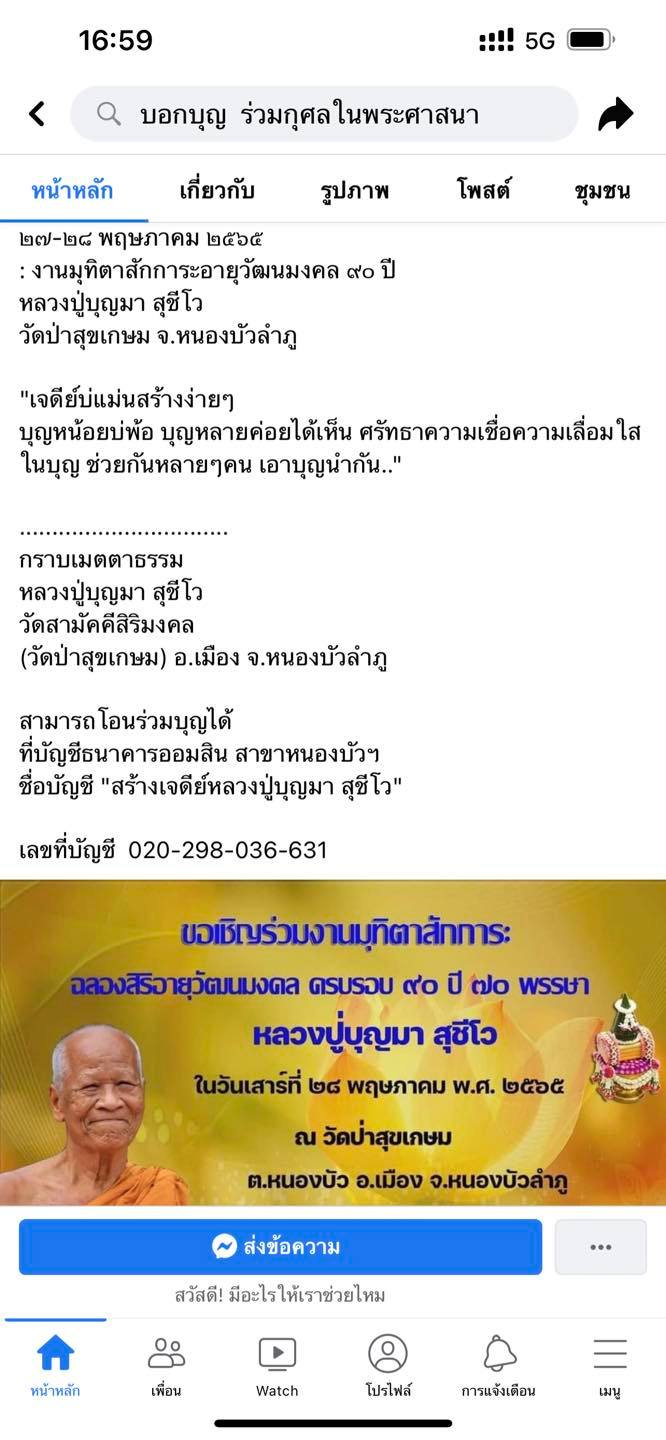Open the โพสต์ tab
666x1440 pixels.
tap(484, 190)
